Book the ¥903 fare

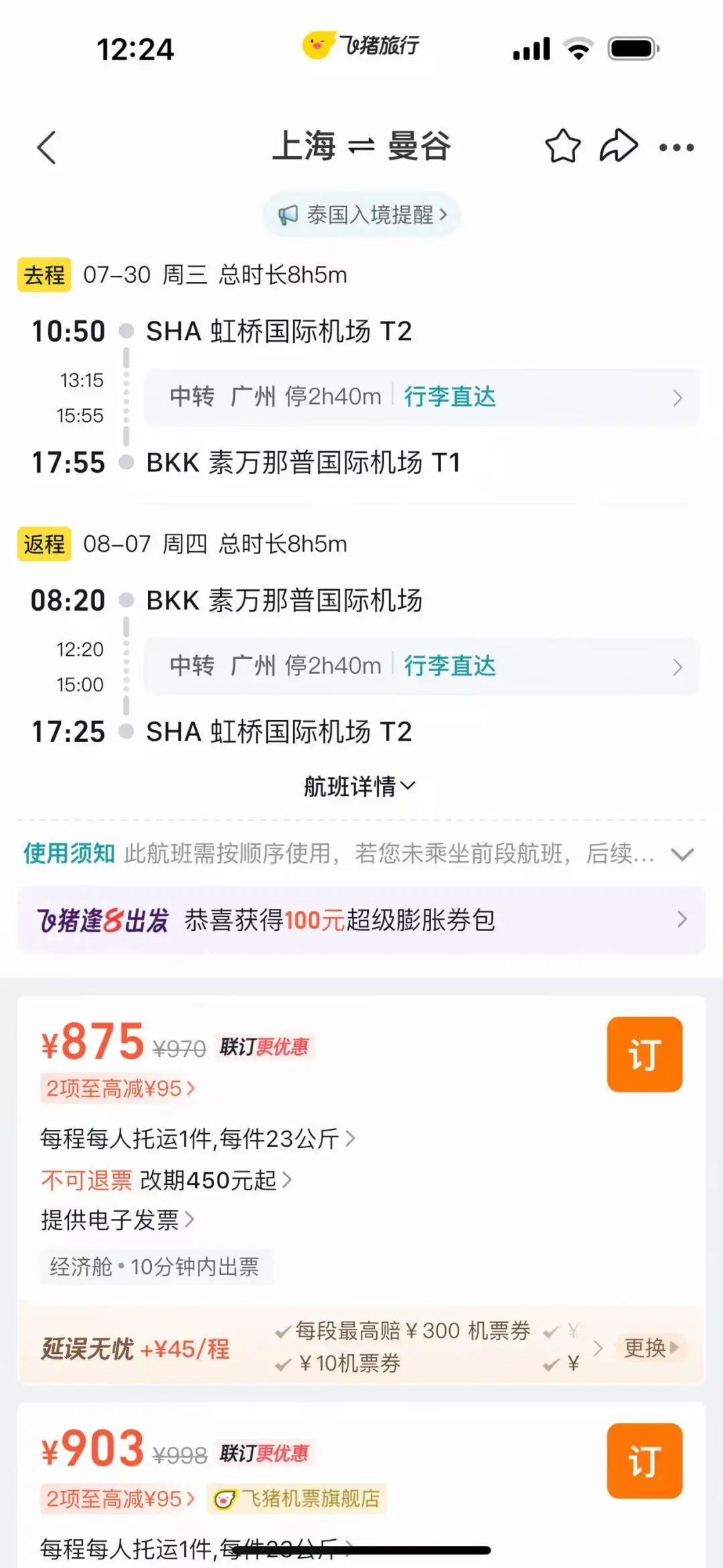pyautogui.click(x=645, y=1461)
